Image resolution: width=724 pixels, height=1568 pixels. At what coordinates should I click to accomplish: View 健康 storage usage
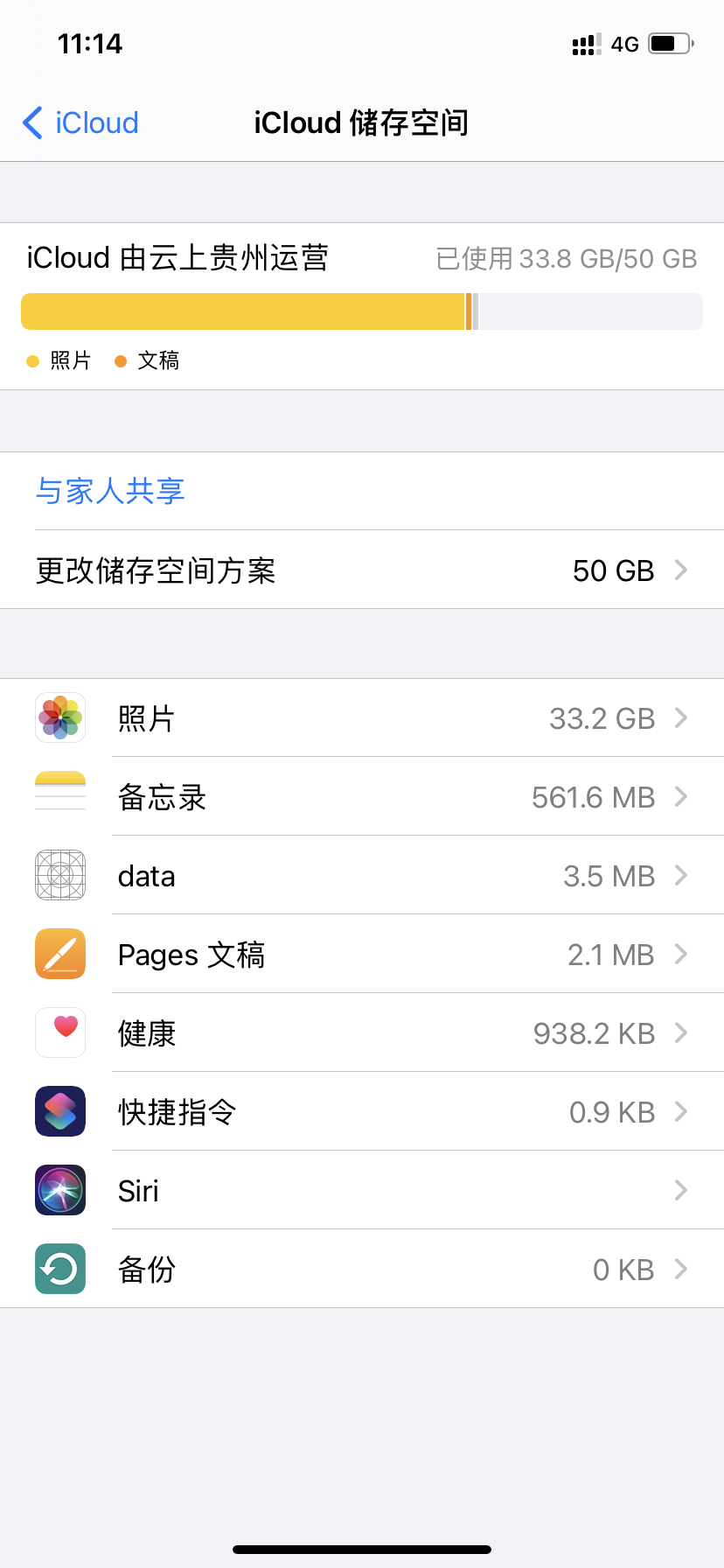click(x=362, y=1033)
